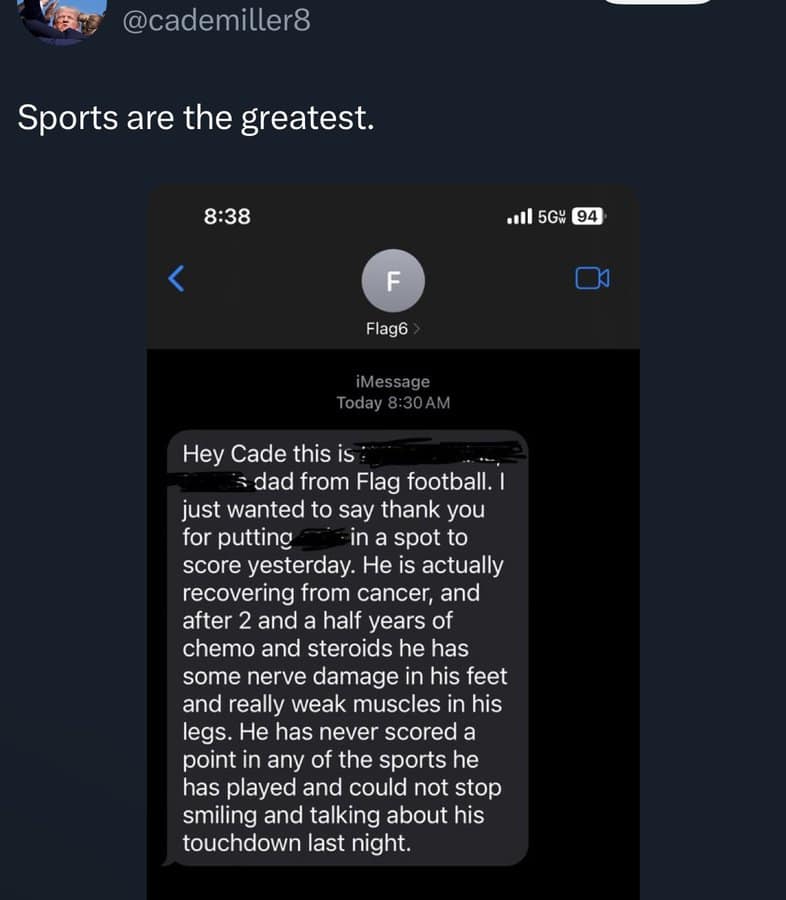Viewport: 786px width, 900px height.
Task: Open the poster's profile picture
Action: pos(64,17)
